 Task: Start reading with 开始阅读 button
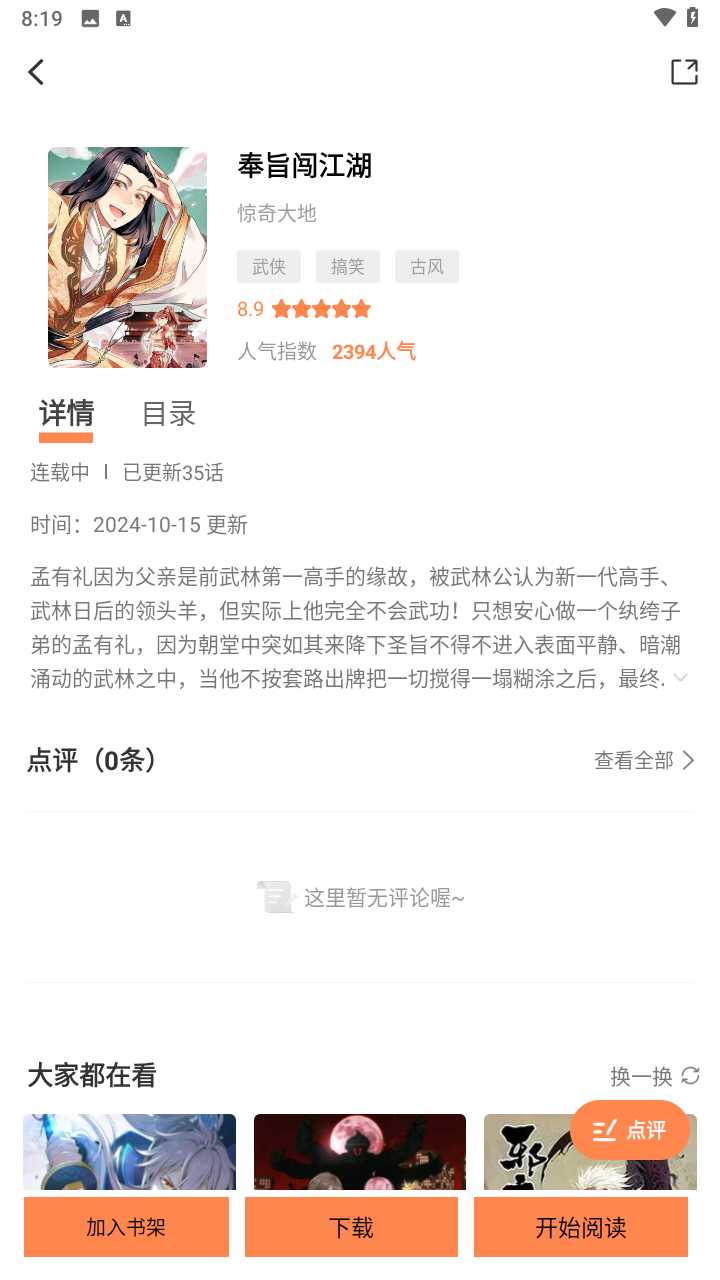[x=581, y=1227]
